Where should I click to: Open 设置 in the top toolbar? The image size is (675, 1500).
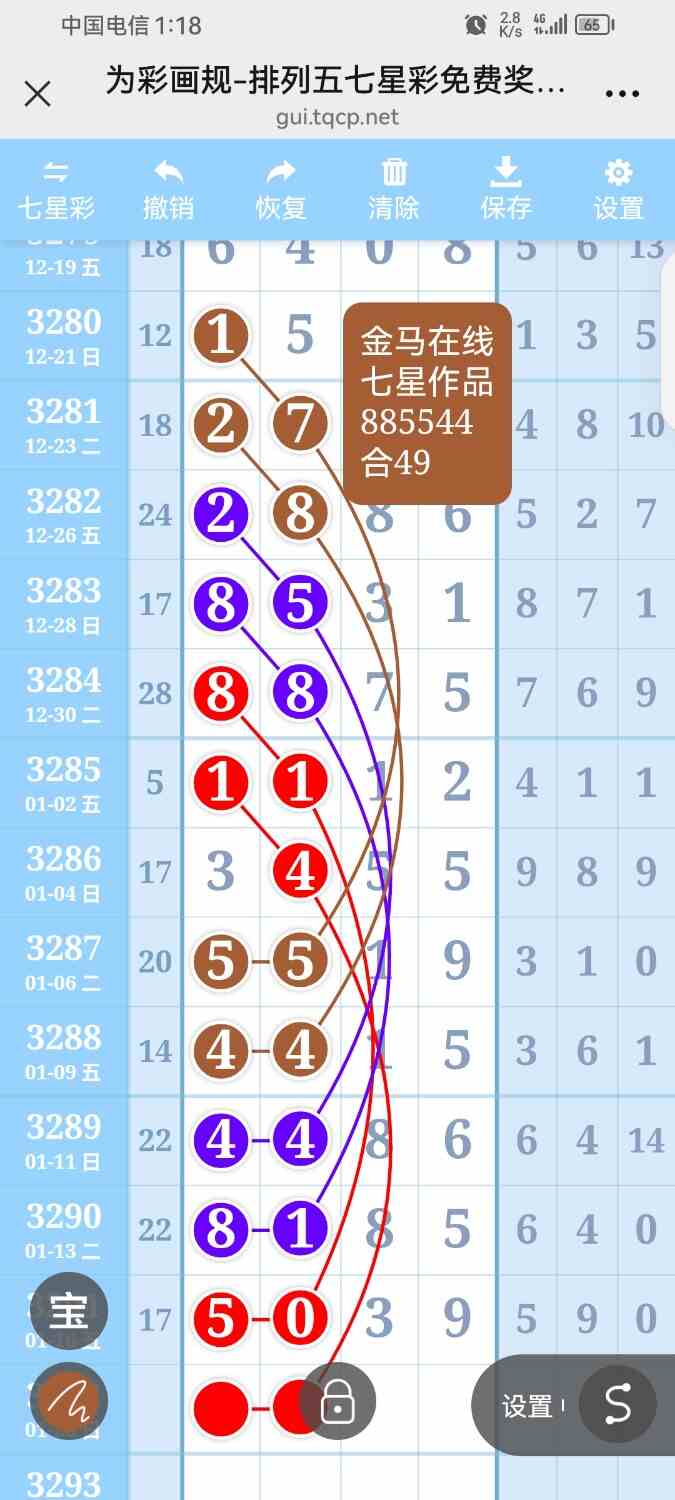point(619,190)
